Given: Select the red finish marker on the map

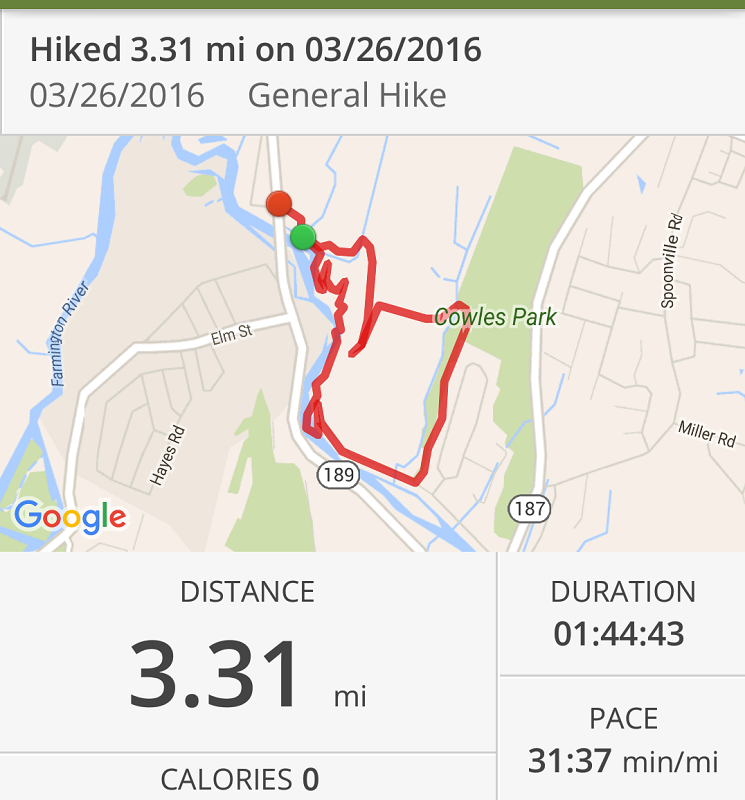Looking at the screenshot, I should click(x=279, y=204).
